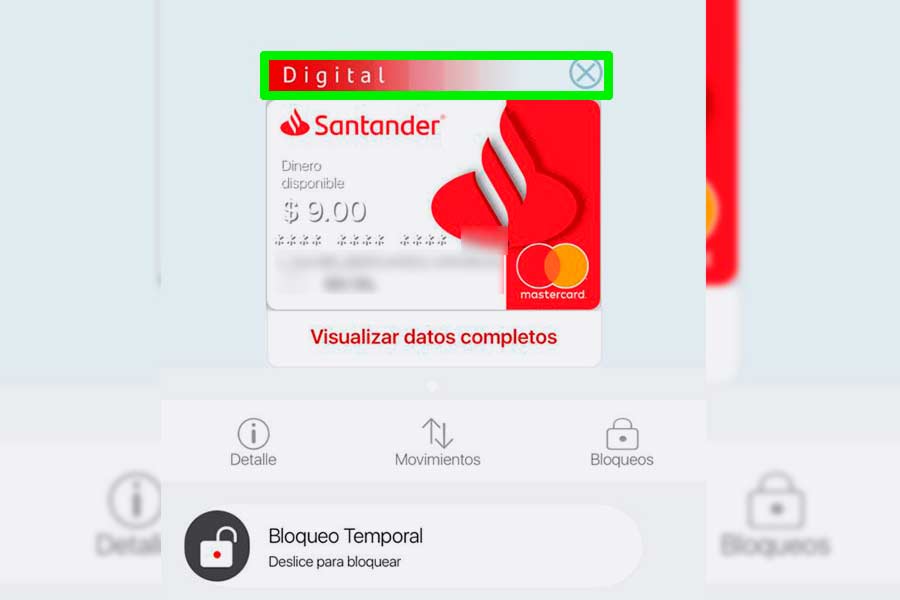This screenshot has height=600, width=900.
Task: Close the Digital card view
Action: coord(585,73)
